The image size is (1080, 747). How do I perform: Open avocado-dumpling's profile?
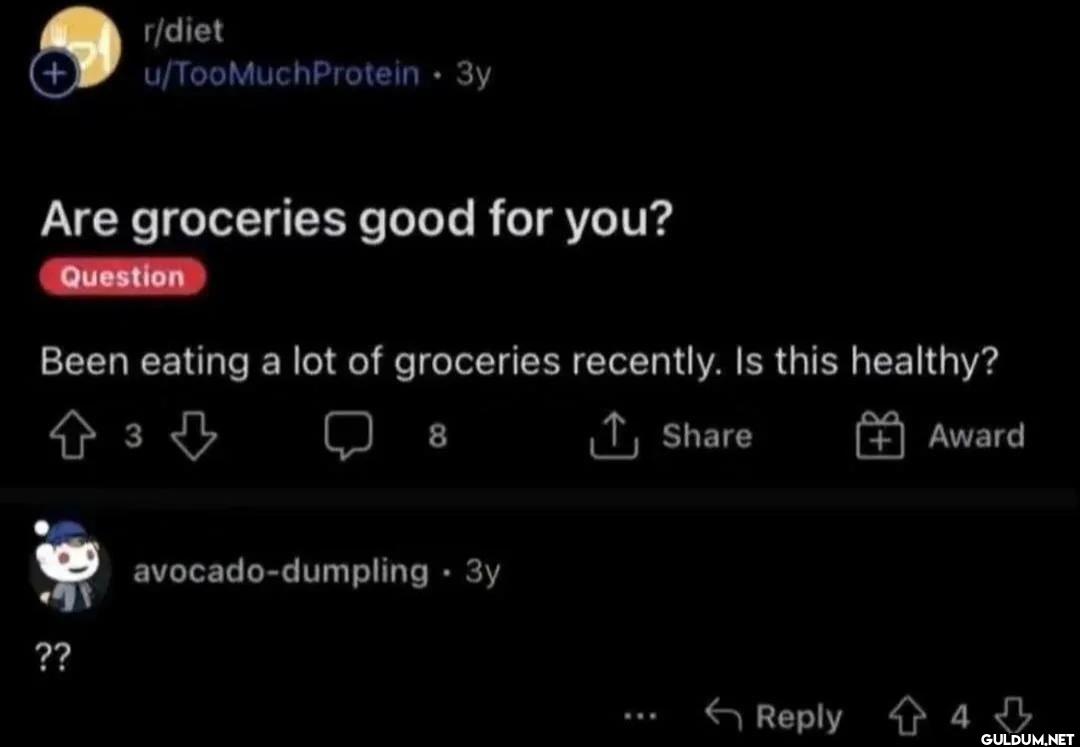coord(281,571)
